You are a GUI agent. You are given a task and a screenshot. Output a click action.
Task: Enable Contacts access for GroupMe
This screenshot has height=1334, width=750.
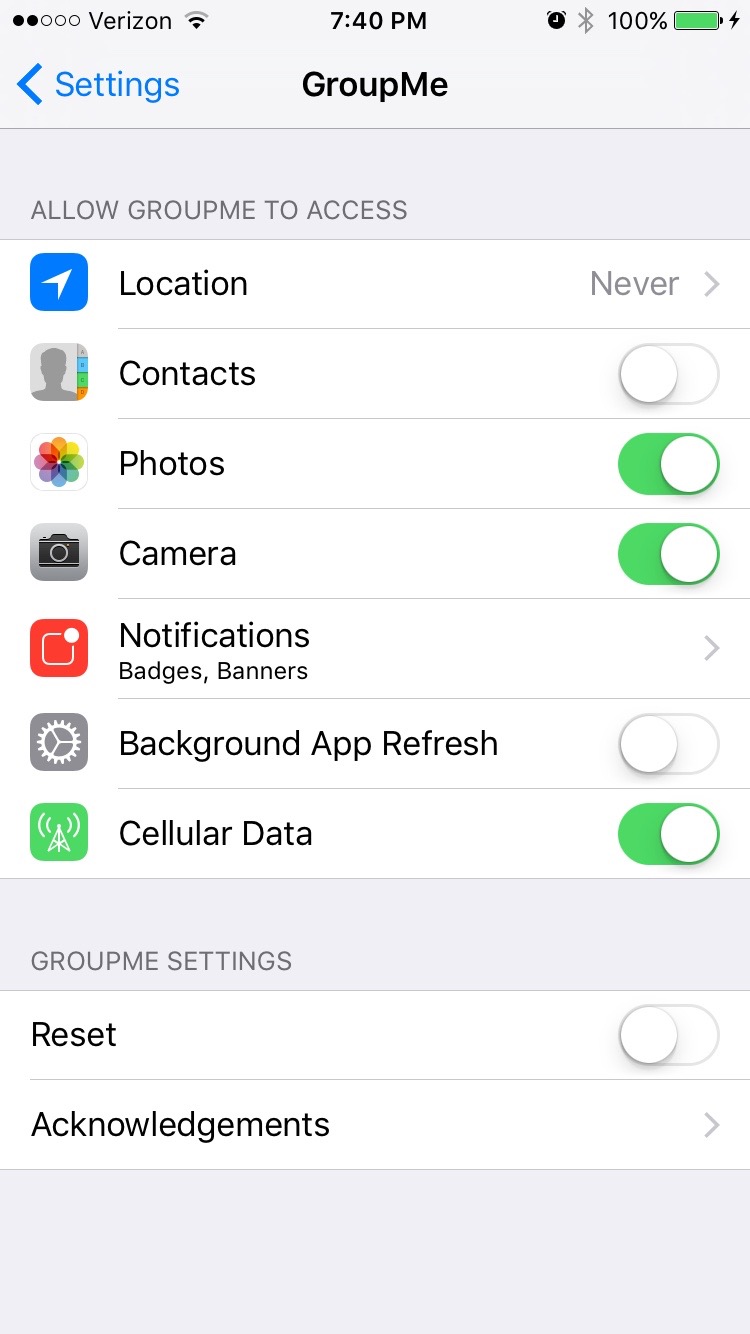pyautogui.click(x=669, y=374)
